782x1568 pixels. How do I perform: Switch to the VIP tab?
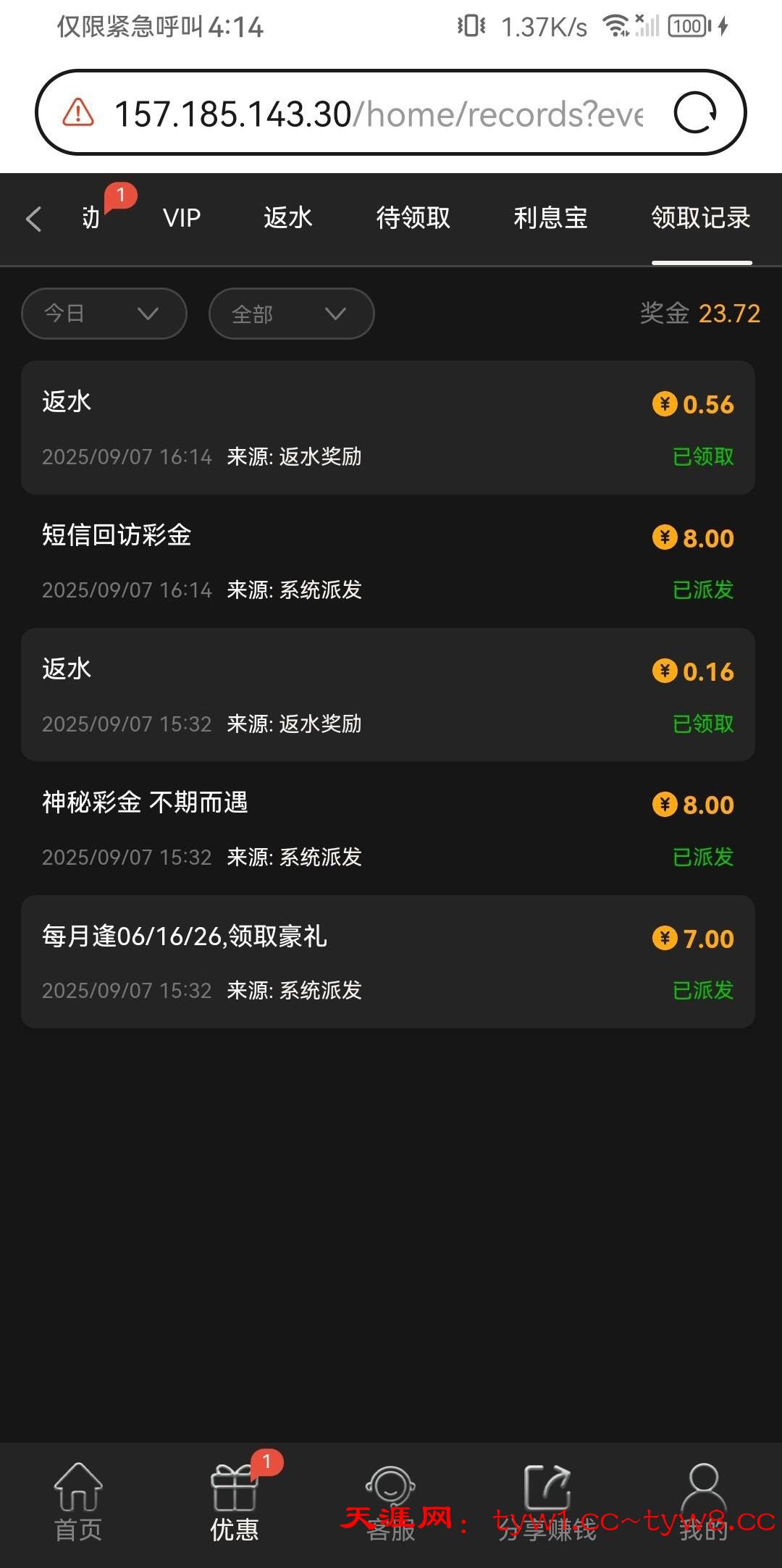coord(181,218)
